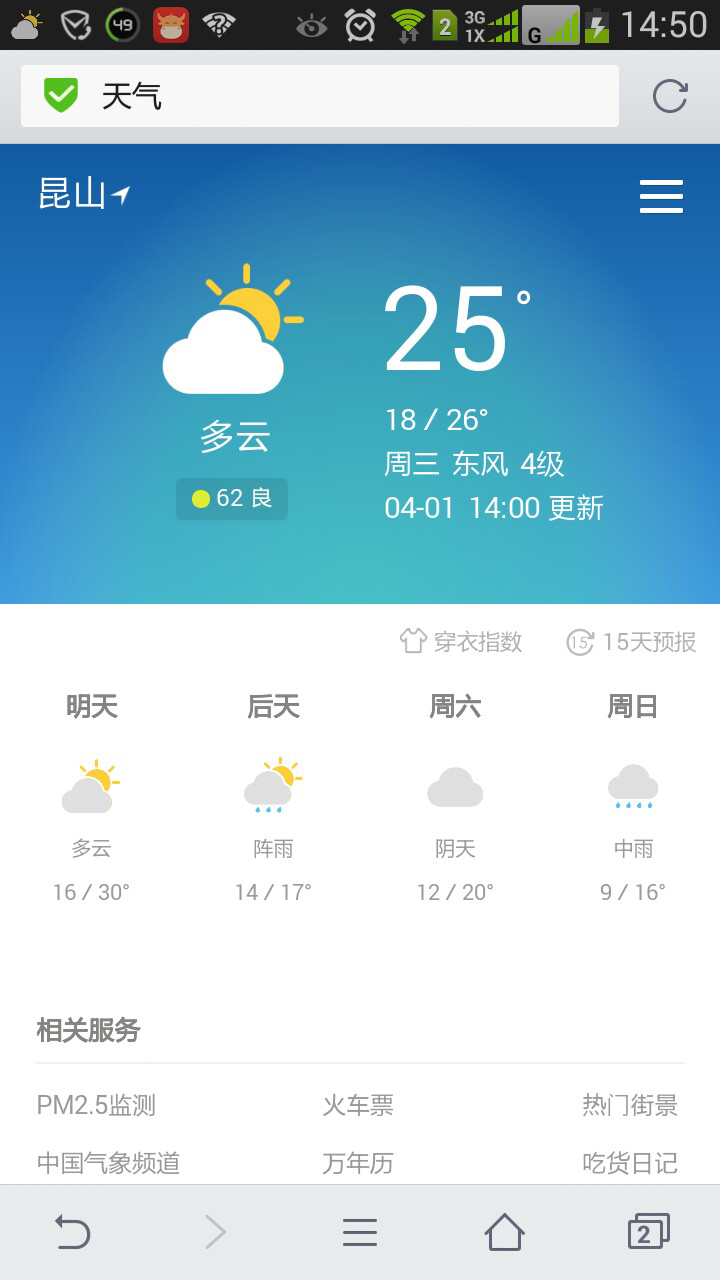Image resolution: width=720 pixels, height=1280 pixels.
Task: Open 中国气象频道 link
Action: click(x=108, y=1163)
